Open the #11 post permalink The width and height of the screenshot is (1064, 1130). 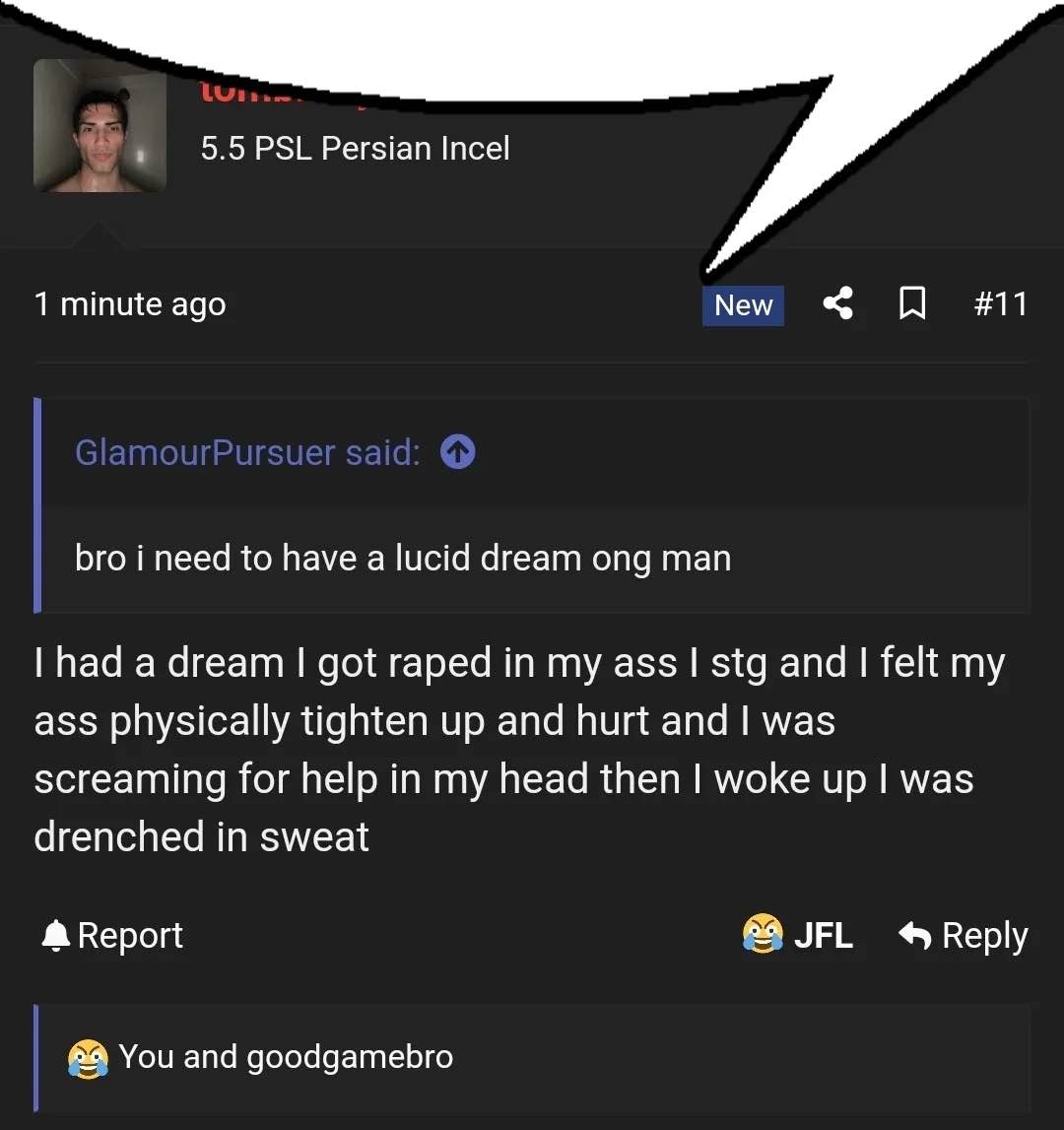coord(1000,303)
